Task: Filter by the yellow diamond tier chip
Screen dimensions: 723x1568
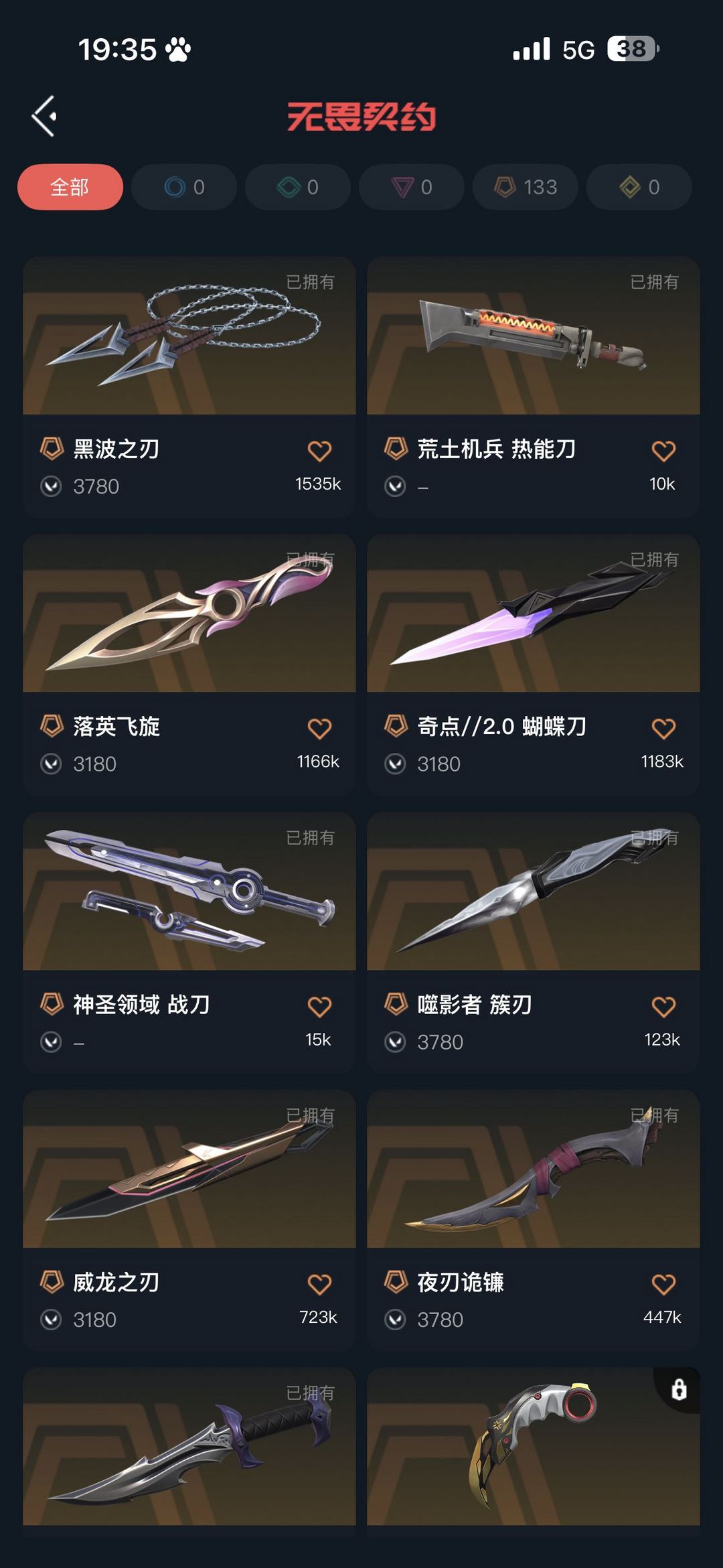Action: pos(639,187)
